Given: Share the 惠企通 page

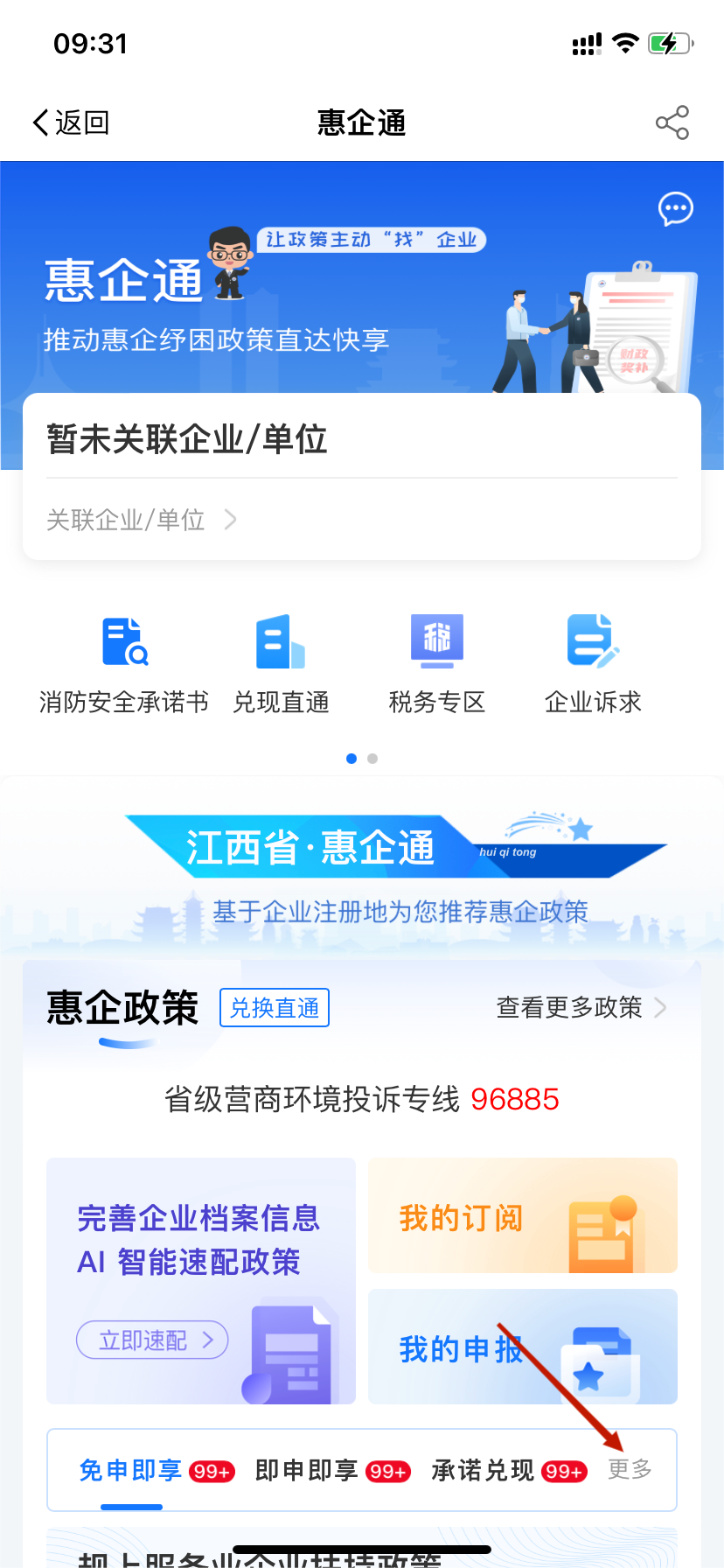Looking at the screenshot, I should click(x=672, y=122).
